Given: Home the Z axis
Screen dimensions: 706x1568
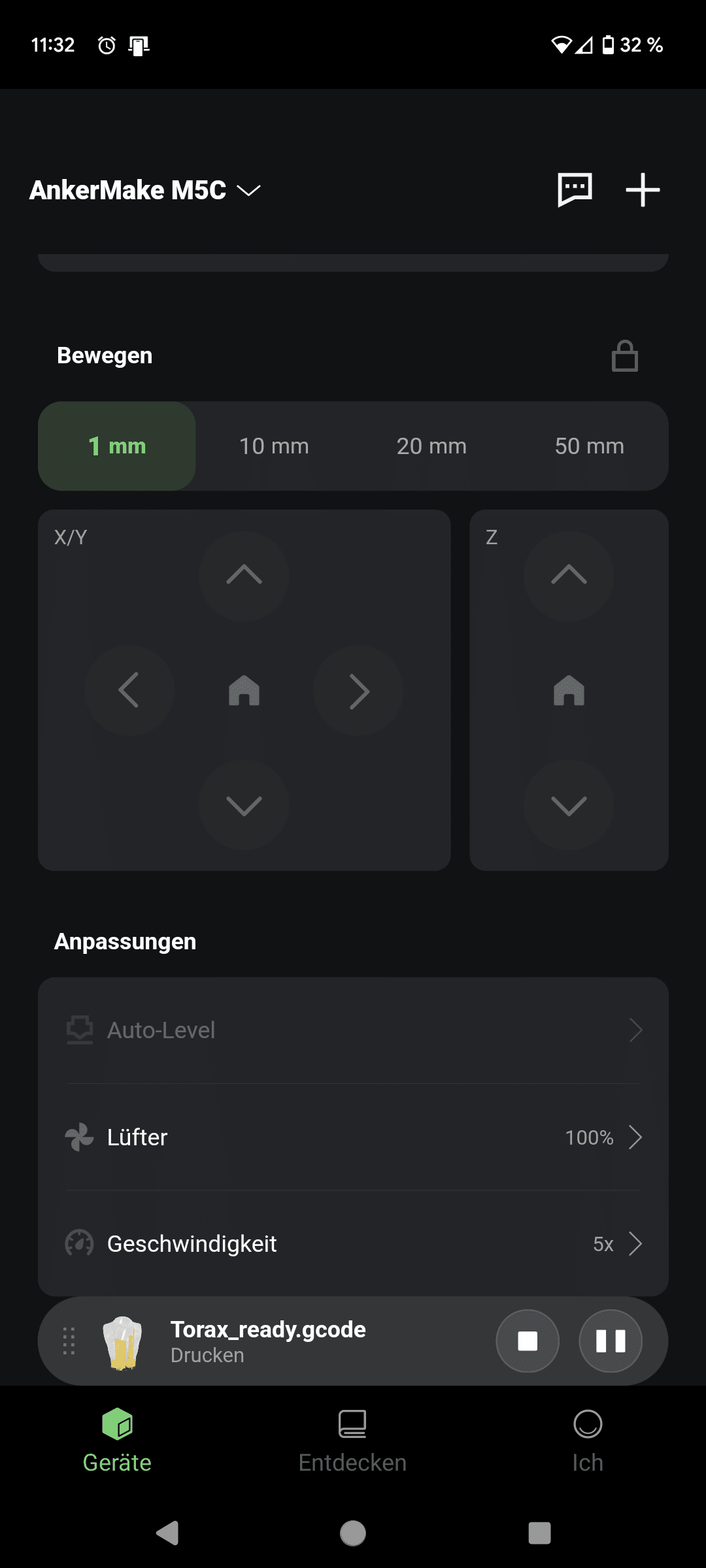Looking at the screenshot, I should pos(569,691).
